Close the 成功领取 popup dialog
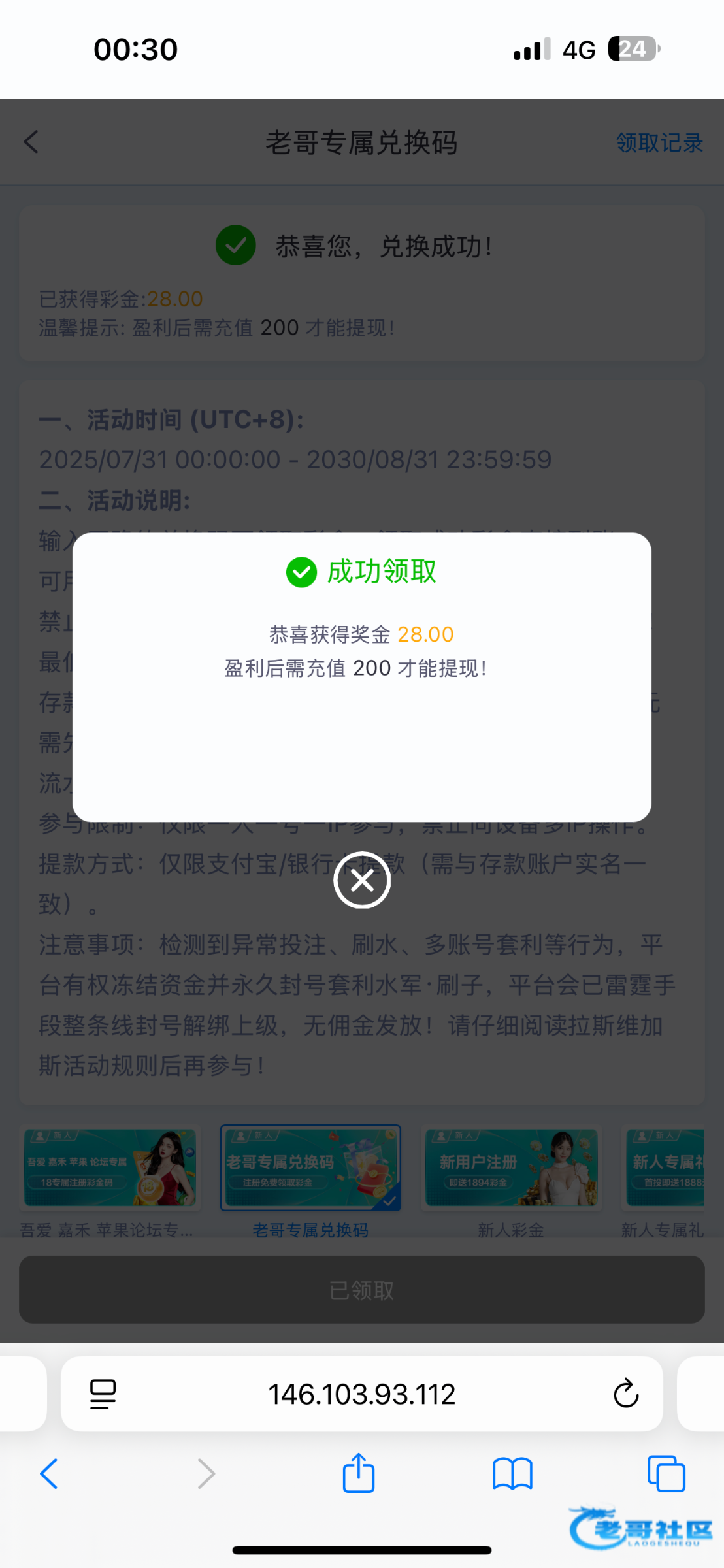The height and width of the screenshot is (1568, 724). (362, 880)
